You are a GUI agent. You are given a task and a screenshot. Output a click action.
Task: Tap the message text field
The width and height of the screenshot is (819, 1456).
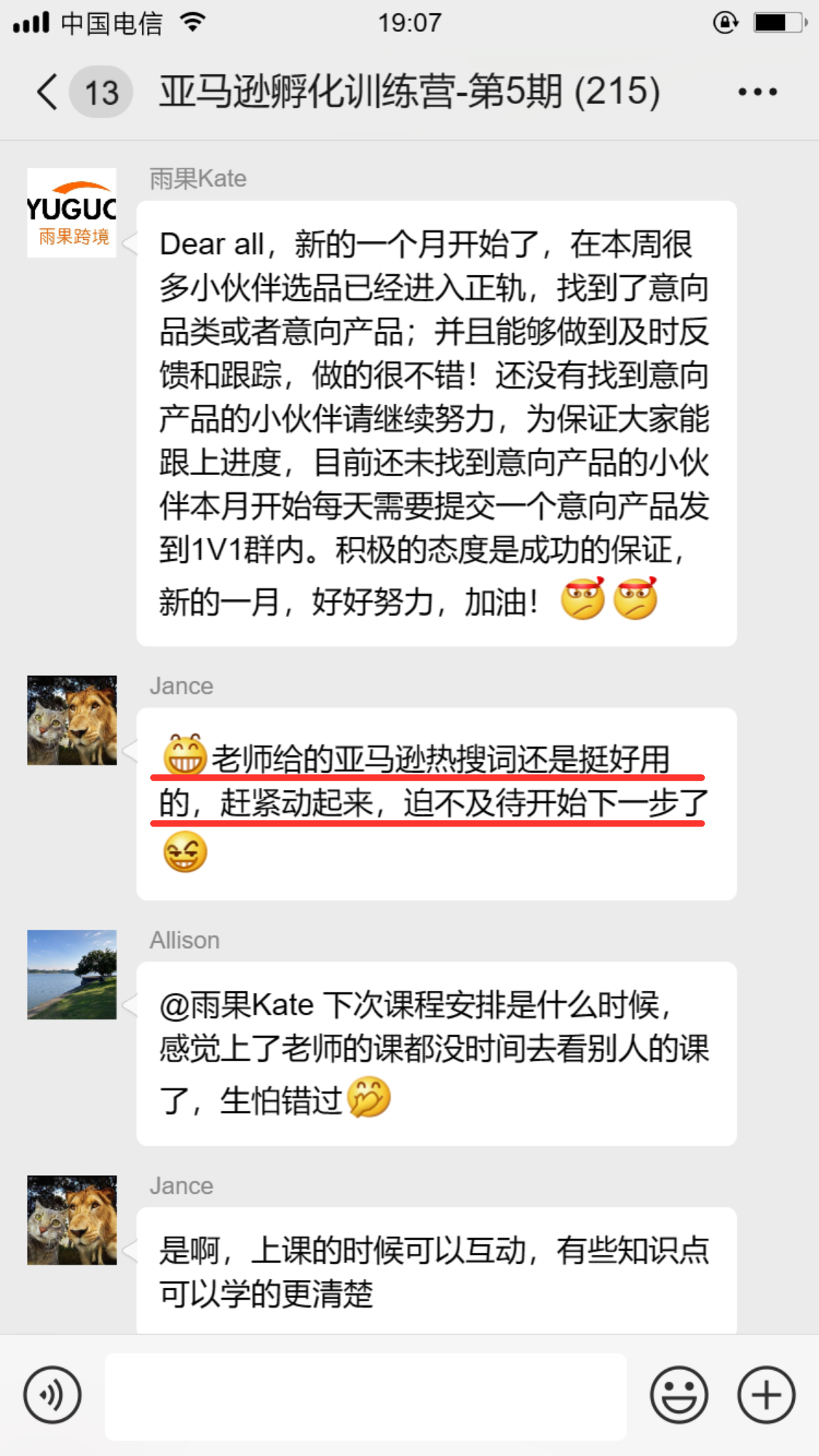point(365,1396)
